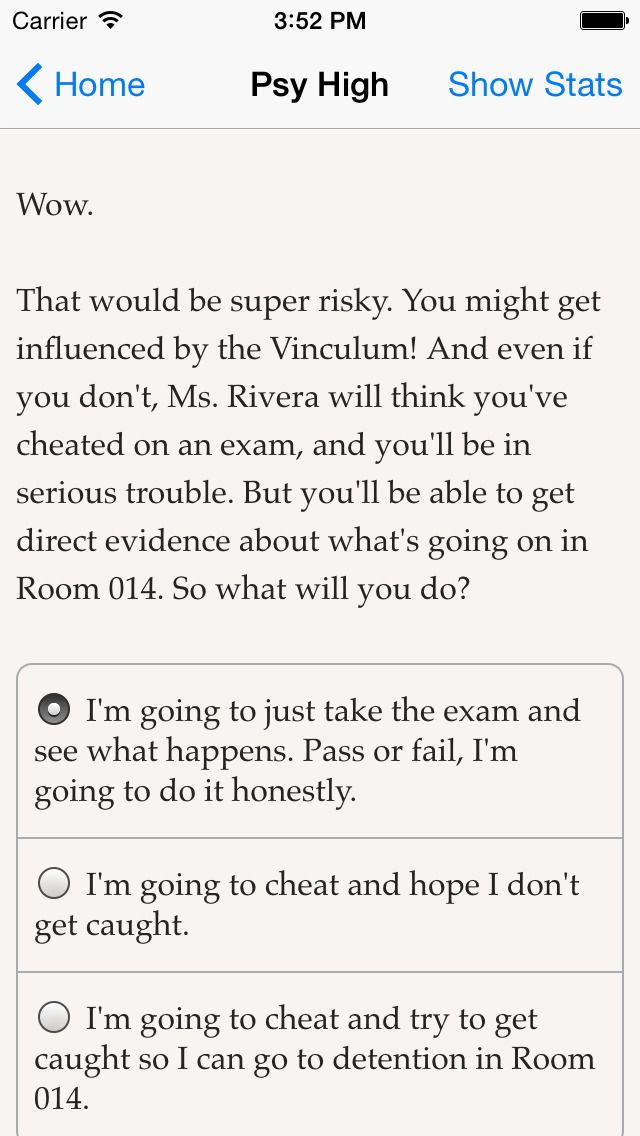Choose cheat and hope I don't get caught
Image resolution: width=640 pixels, height=1136 pixels.
320,905
